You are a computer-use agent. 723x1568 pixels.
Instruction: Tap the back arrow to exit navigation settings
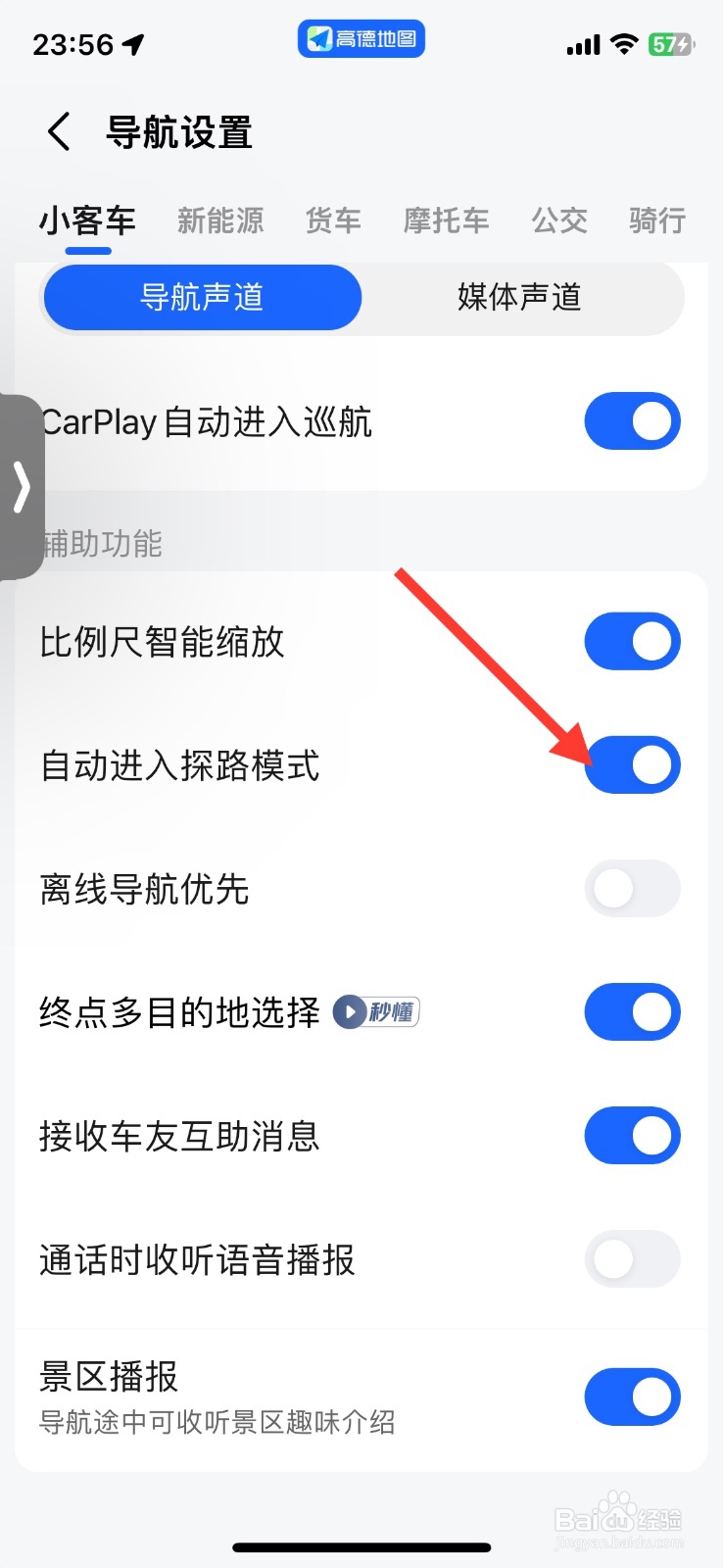[57, 130]
